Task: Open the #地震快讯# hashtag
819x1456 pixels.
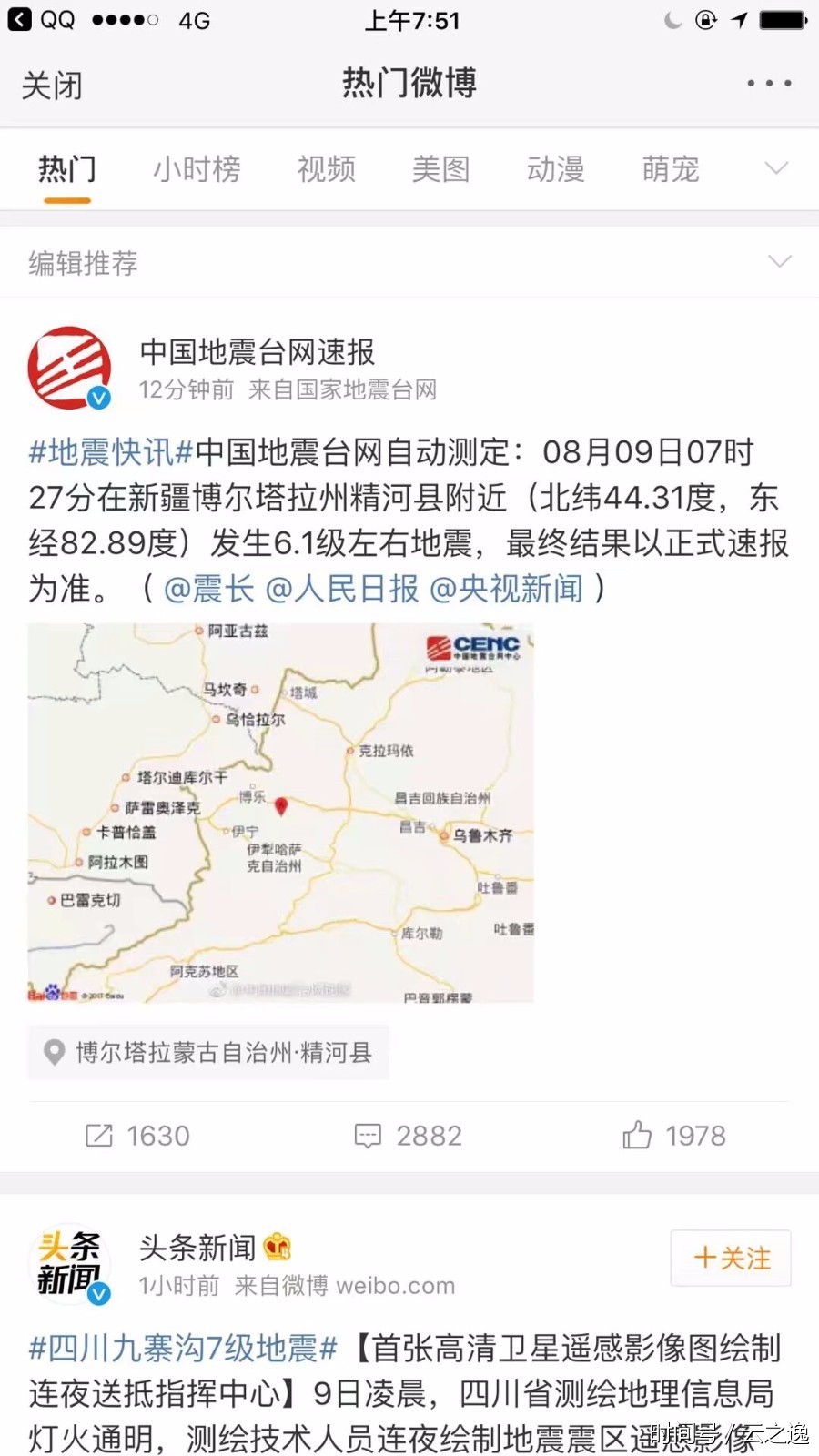Action: coord(111,451)
